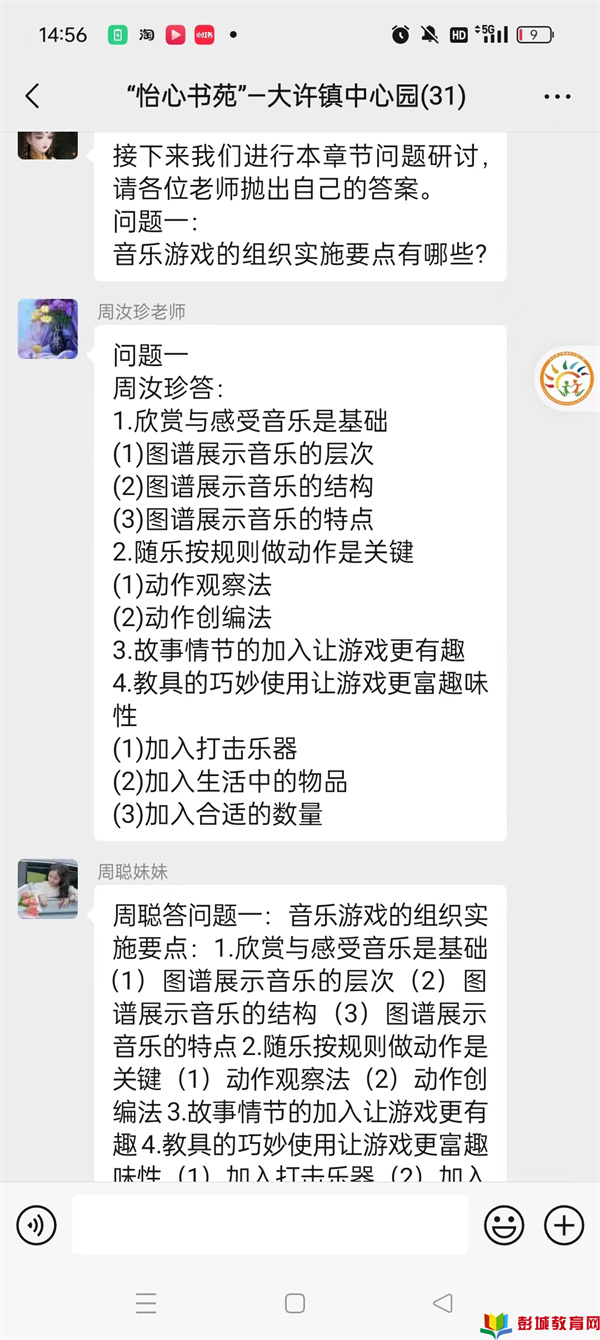
Task: Open the emoji picker
Action: [504, 1224]
